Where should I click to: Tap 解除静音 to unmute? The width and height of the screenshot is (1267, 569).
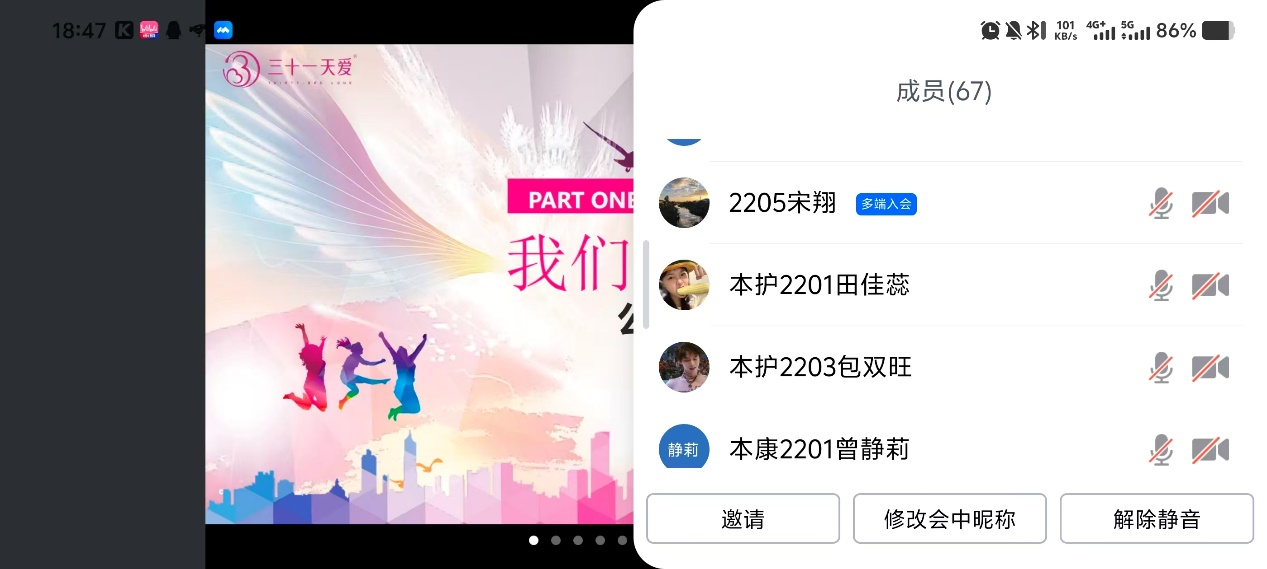tap(1156, 519)
